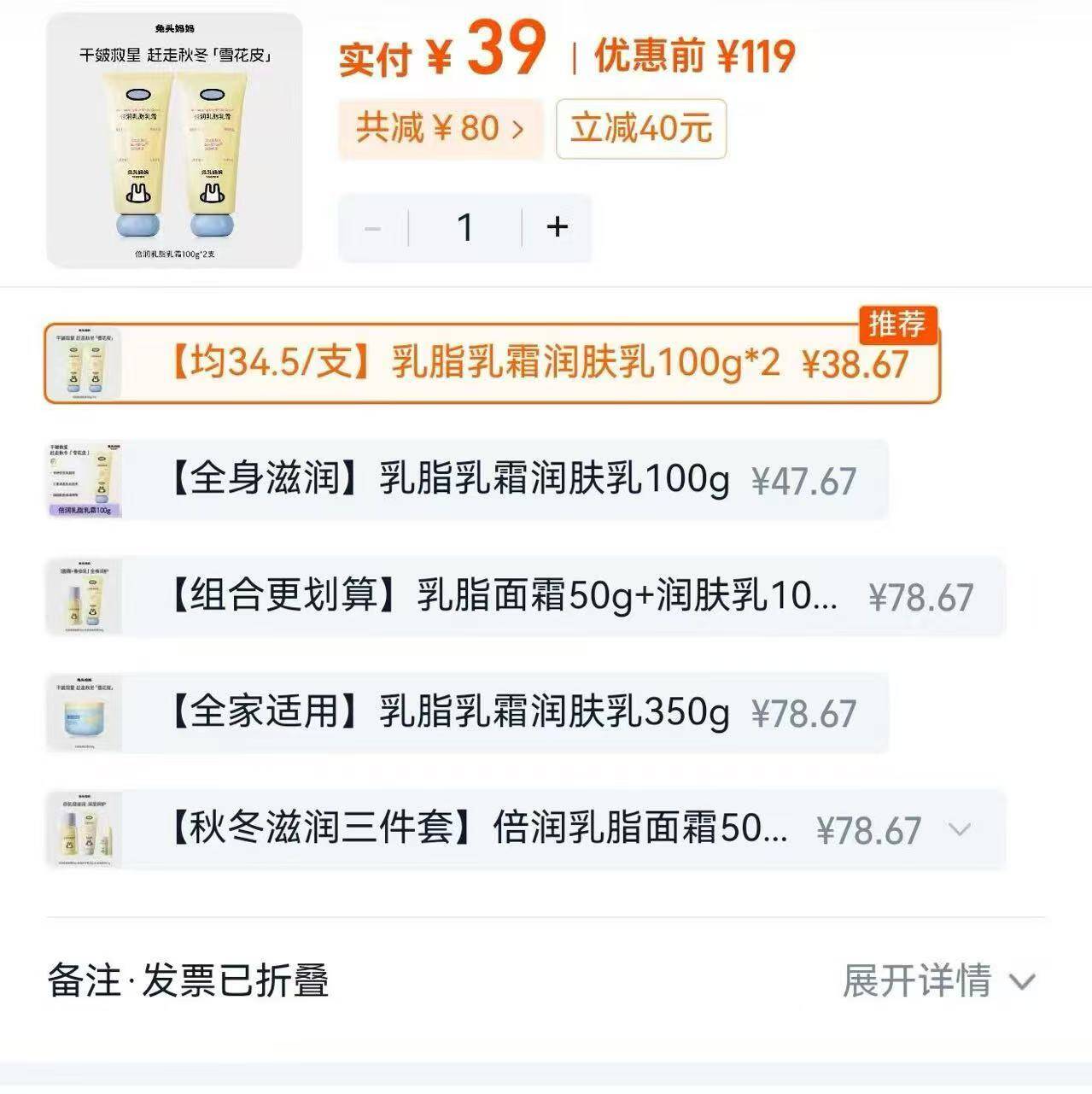1092x1094 pixels.
Task: Click the 推荐 badge on the selected option
Action: pyautogui.click(x=896, y=325)
